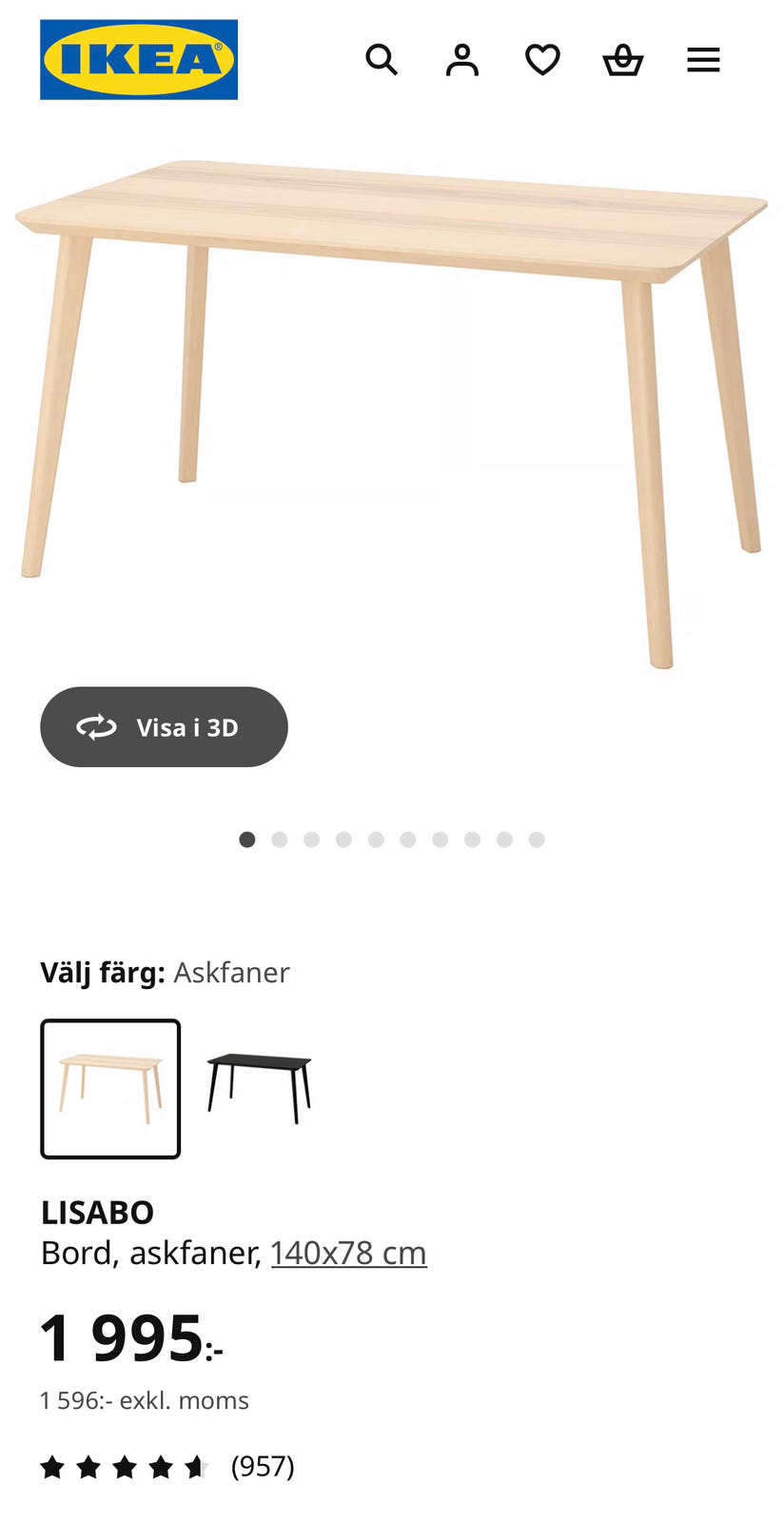
Task: Open the hamburger navigation menu
Action: (x=703, y=60)
